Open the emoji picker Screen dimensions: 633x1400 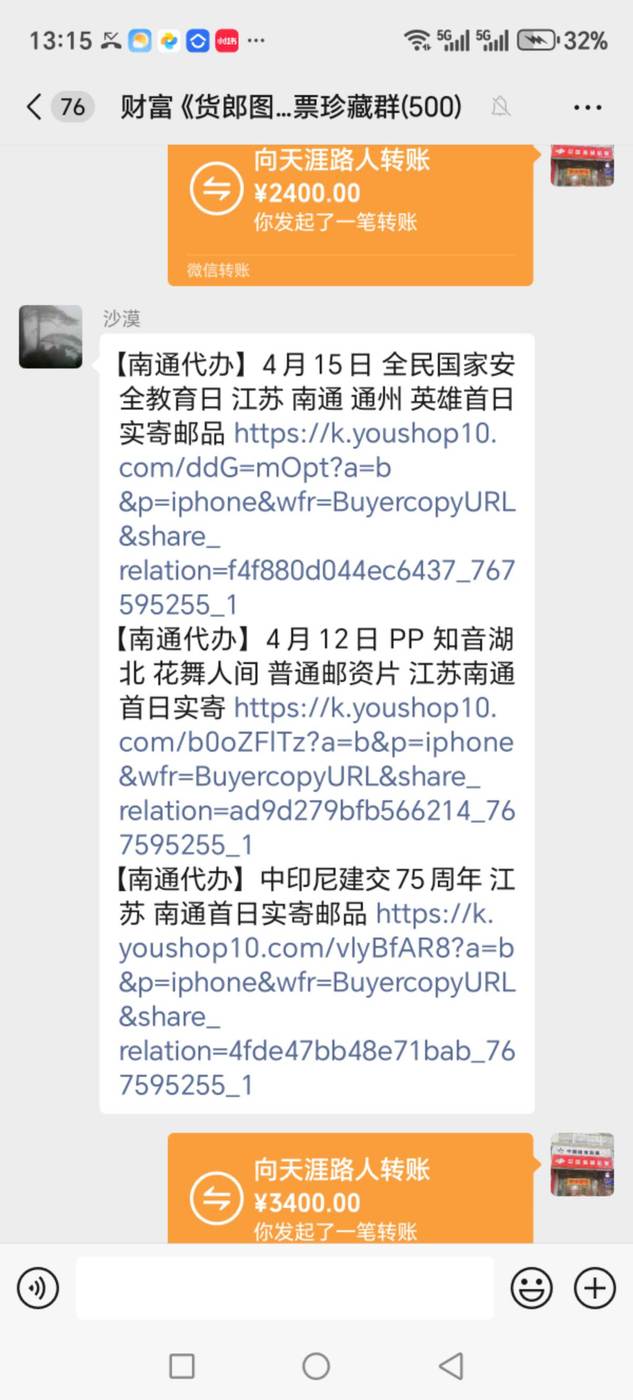(531, 1288)
